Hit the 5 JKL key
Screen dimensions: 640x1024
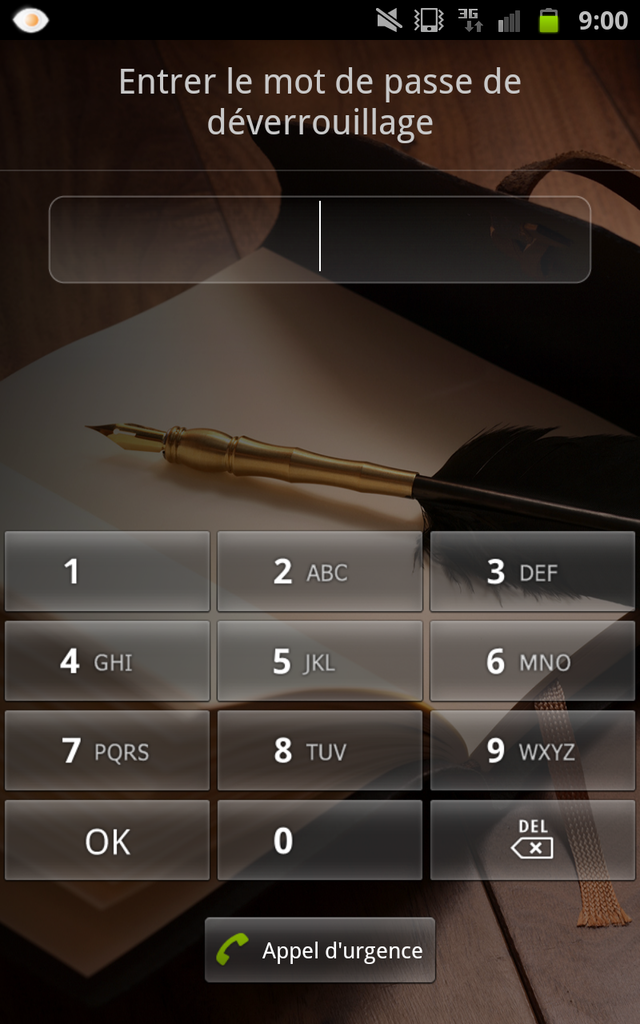(x=320, y=661)
